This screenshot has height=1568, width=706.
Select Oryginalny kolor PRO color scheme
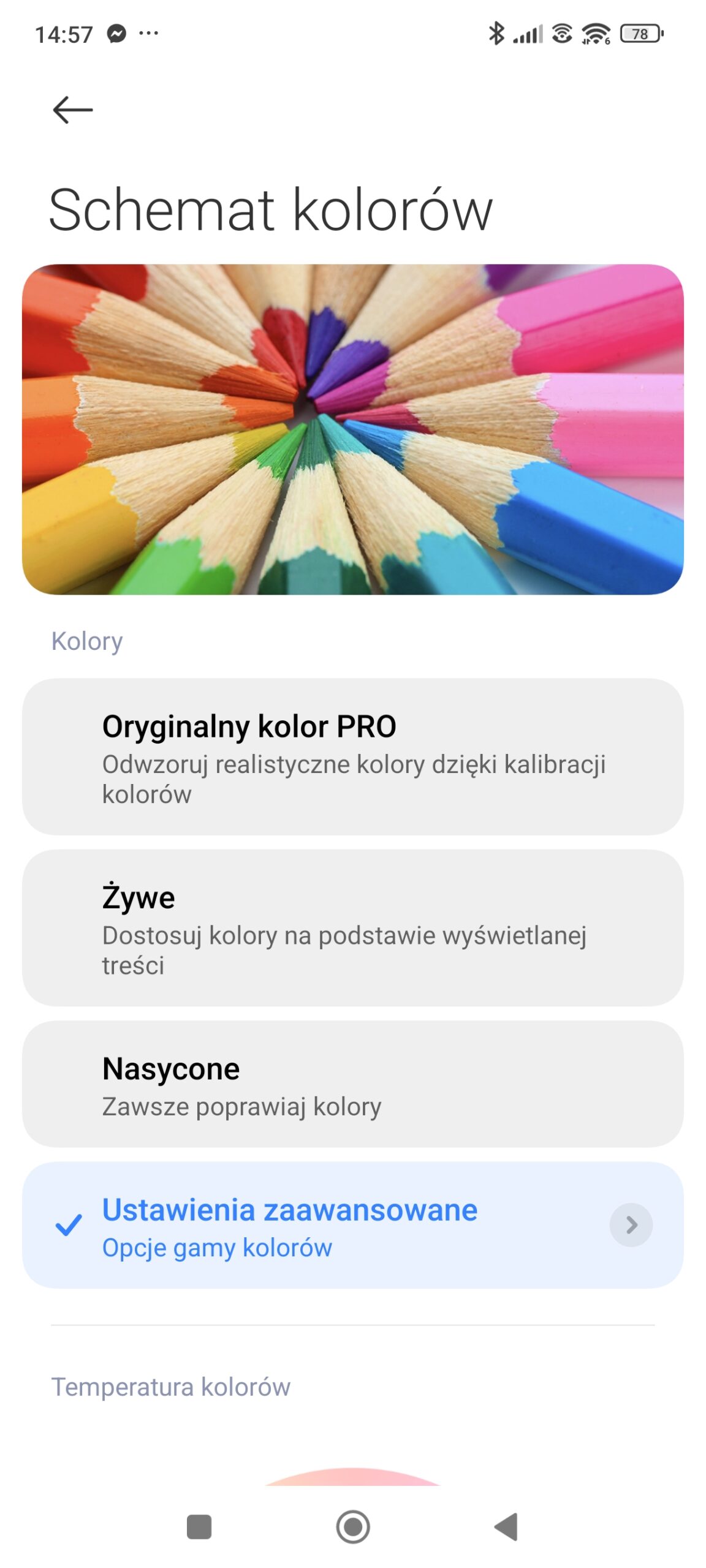[x=352, y=756]
